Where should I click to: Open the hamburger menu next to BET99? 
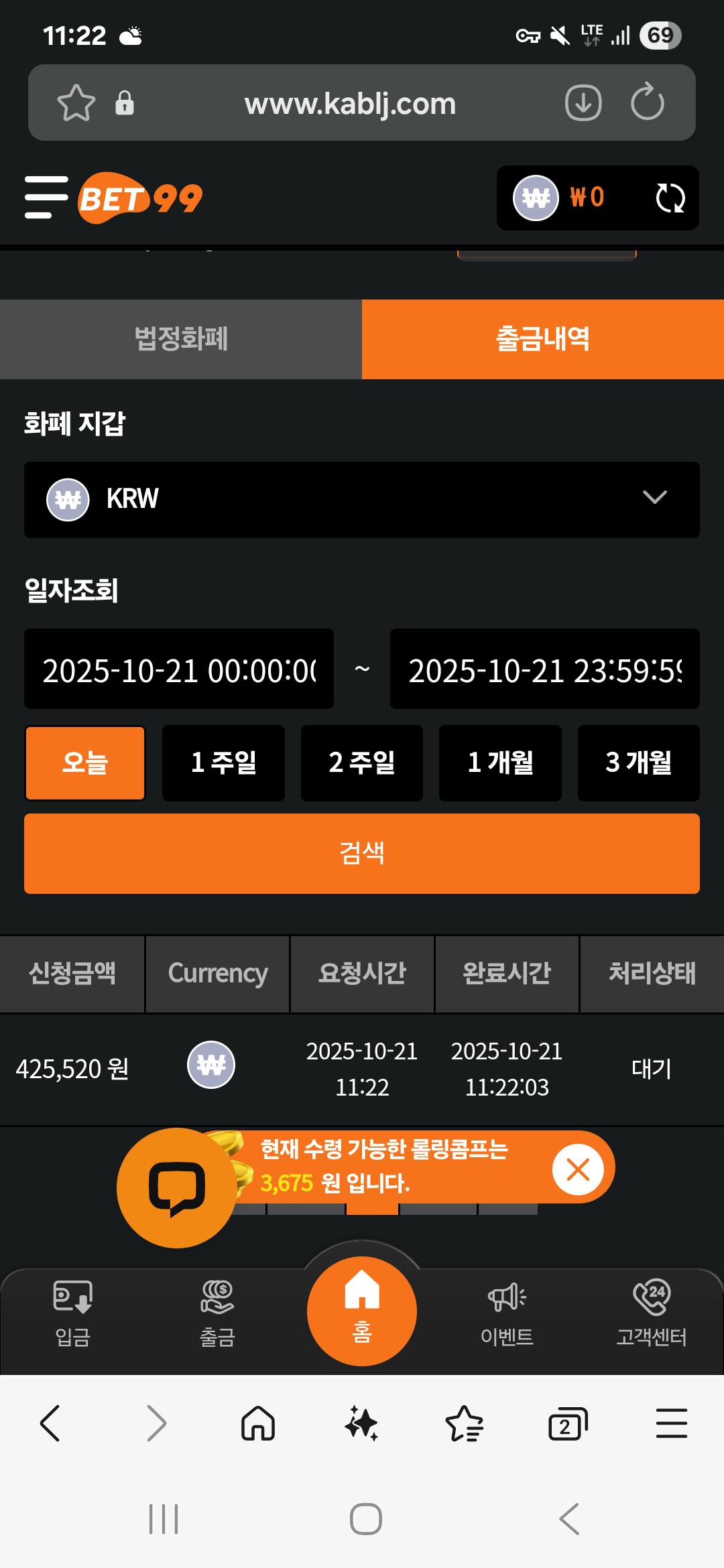coord(46,197)
